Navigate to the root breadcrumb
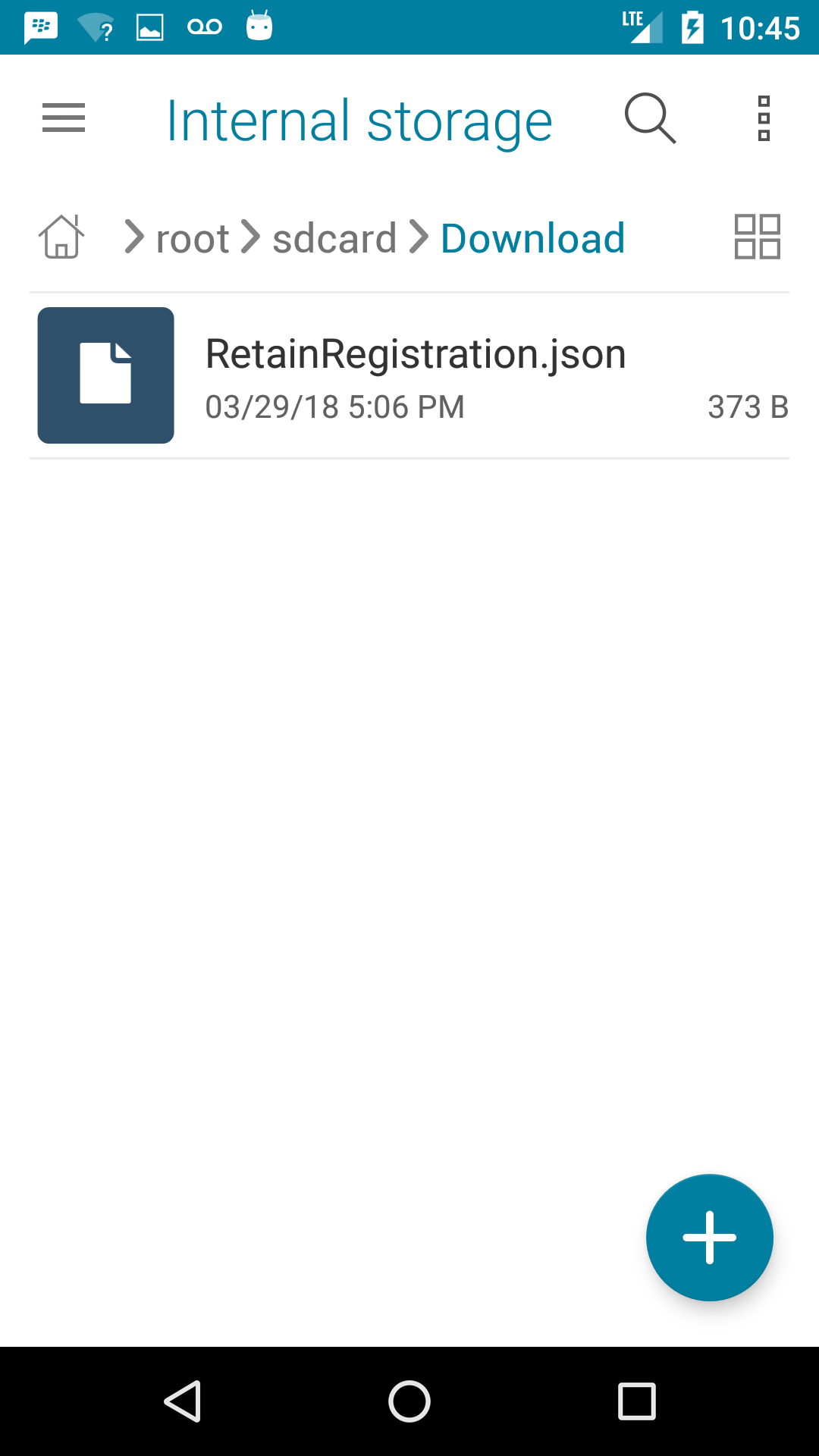Image resolution: width=819 pixels, height=1456 pixels. (x=192, y=239)
